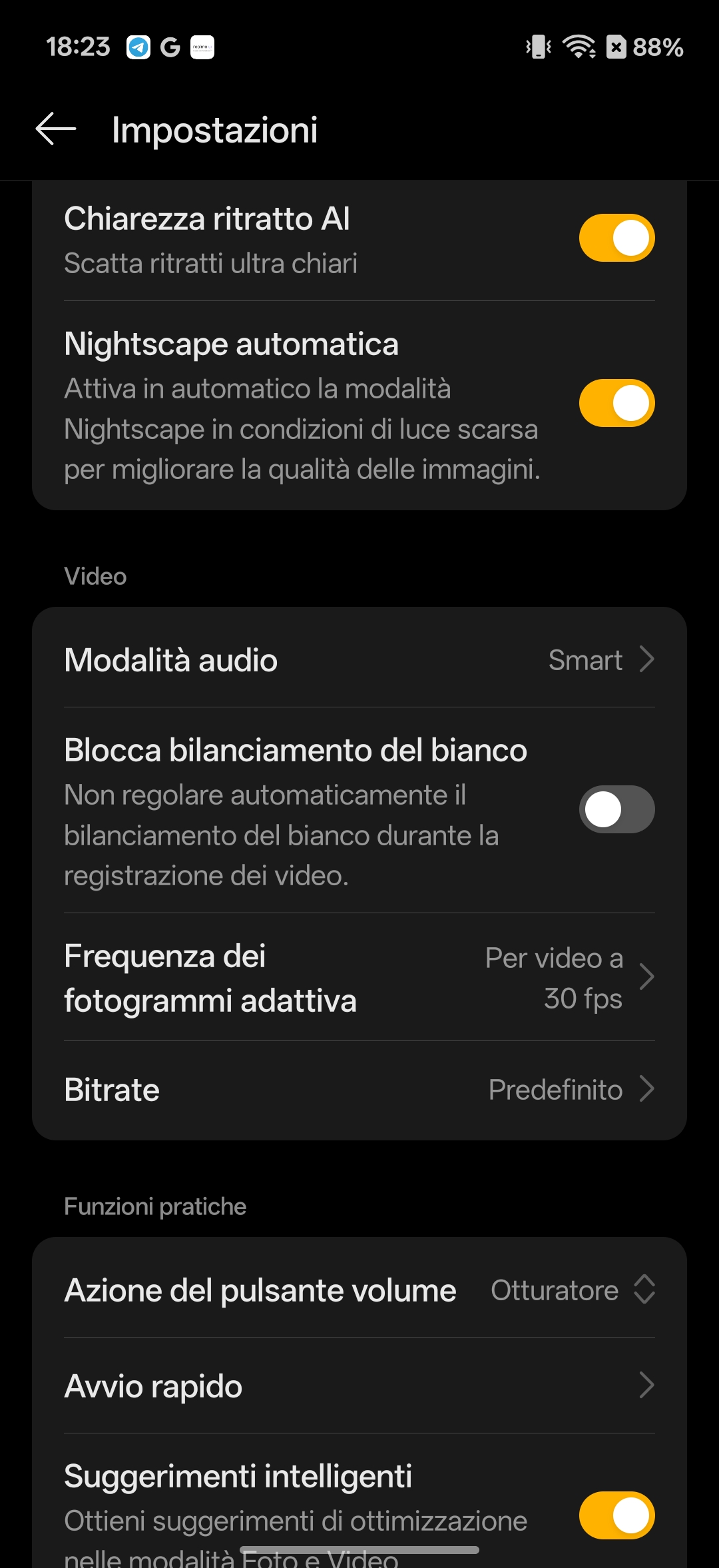Enable Blocca bilanciamento del bianco
The height and width of the screenshot is (1568, 719).
[616, 809]
